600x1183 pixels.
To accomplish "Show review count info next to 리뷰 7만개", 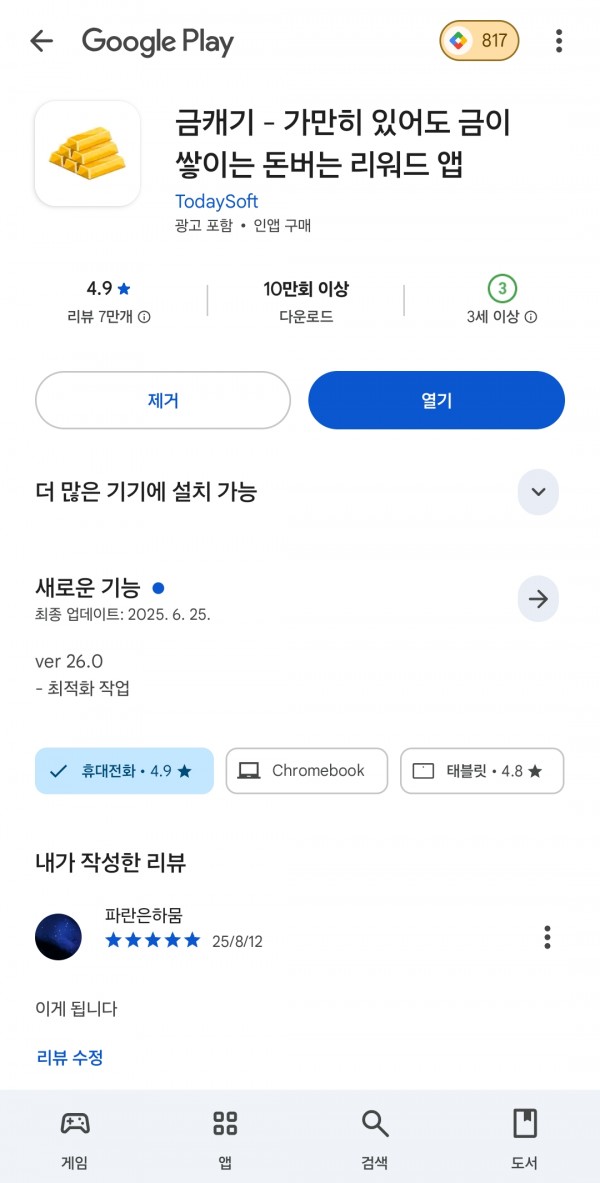I will click(x=145, y=318).
